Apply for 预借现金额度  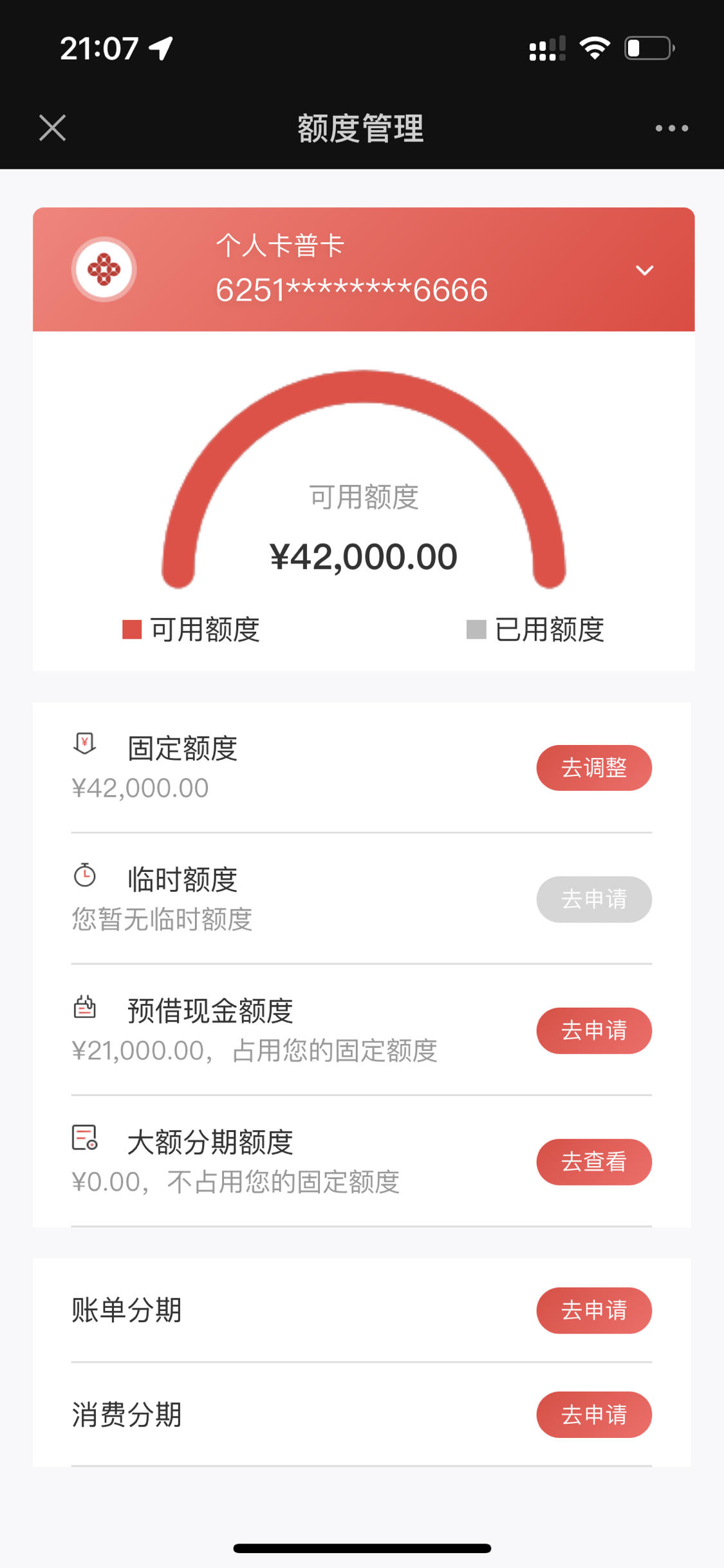tap(594, 1030)
